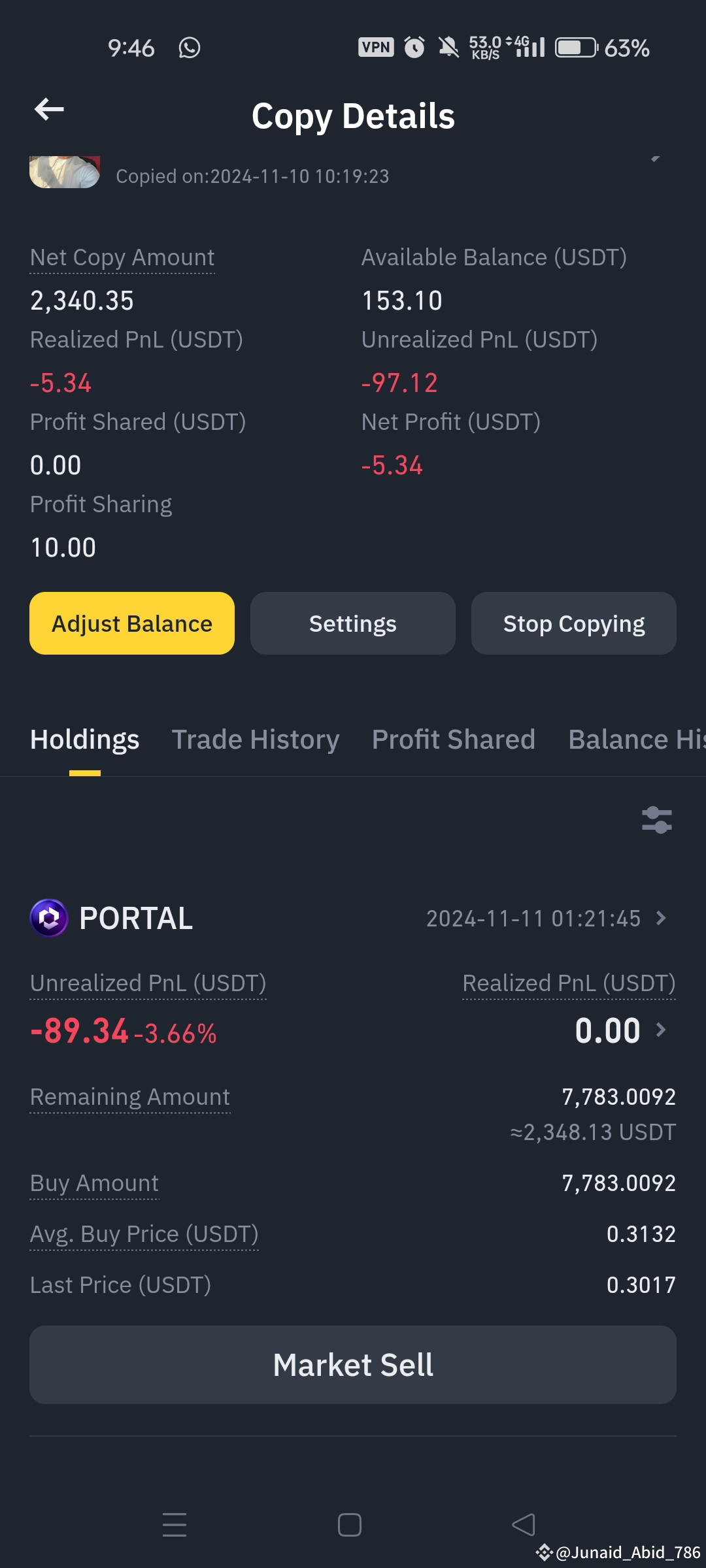Tap the back arrow to exit Copy Details
This screenshot has width=706, height=1568.
click(48, 108)
